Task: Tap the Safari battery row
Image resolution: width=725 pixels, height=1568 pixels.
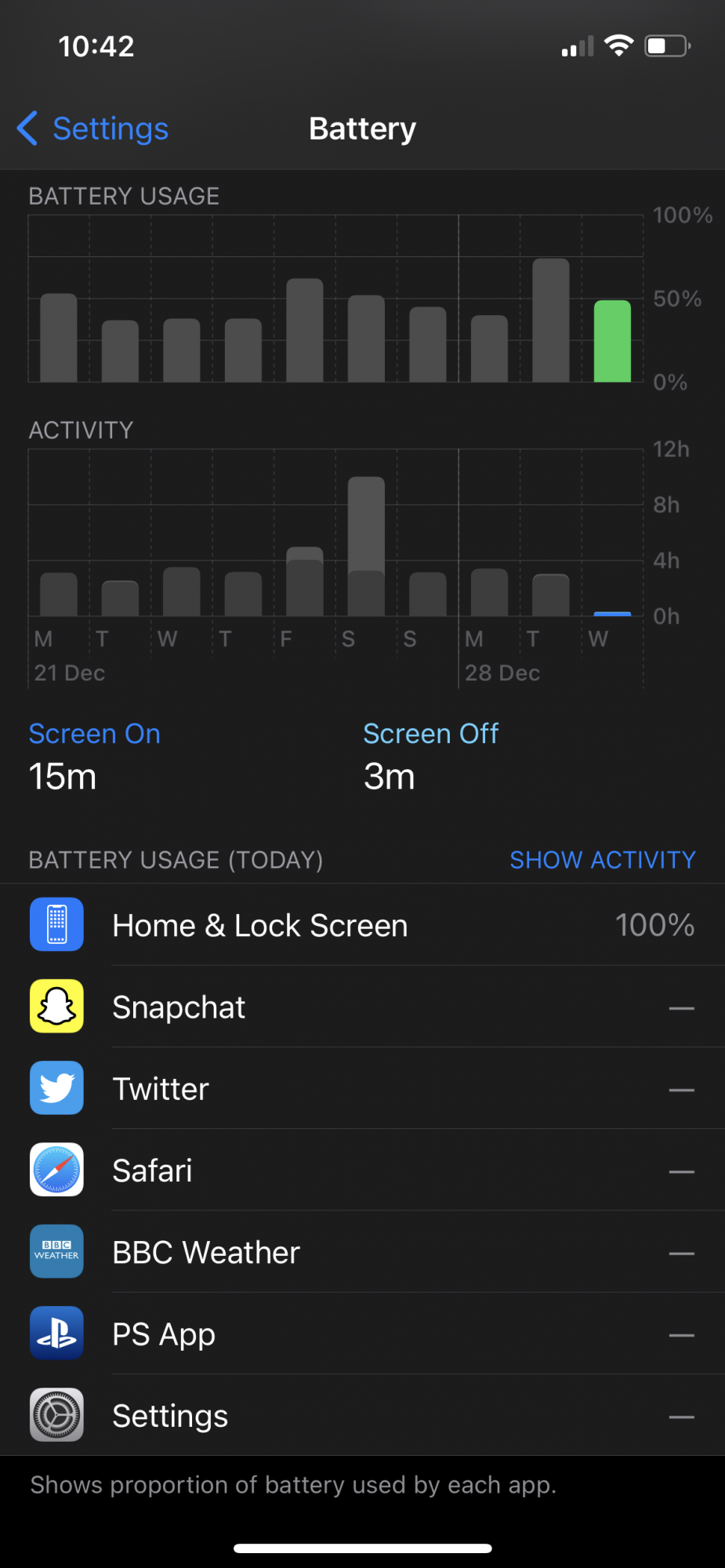Action: pos(362,1171)
